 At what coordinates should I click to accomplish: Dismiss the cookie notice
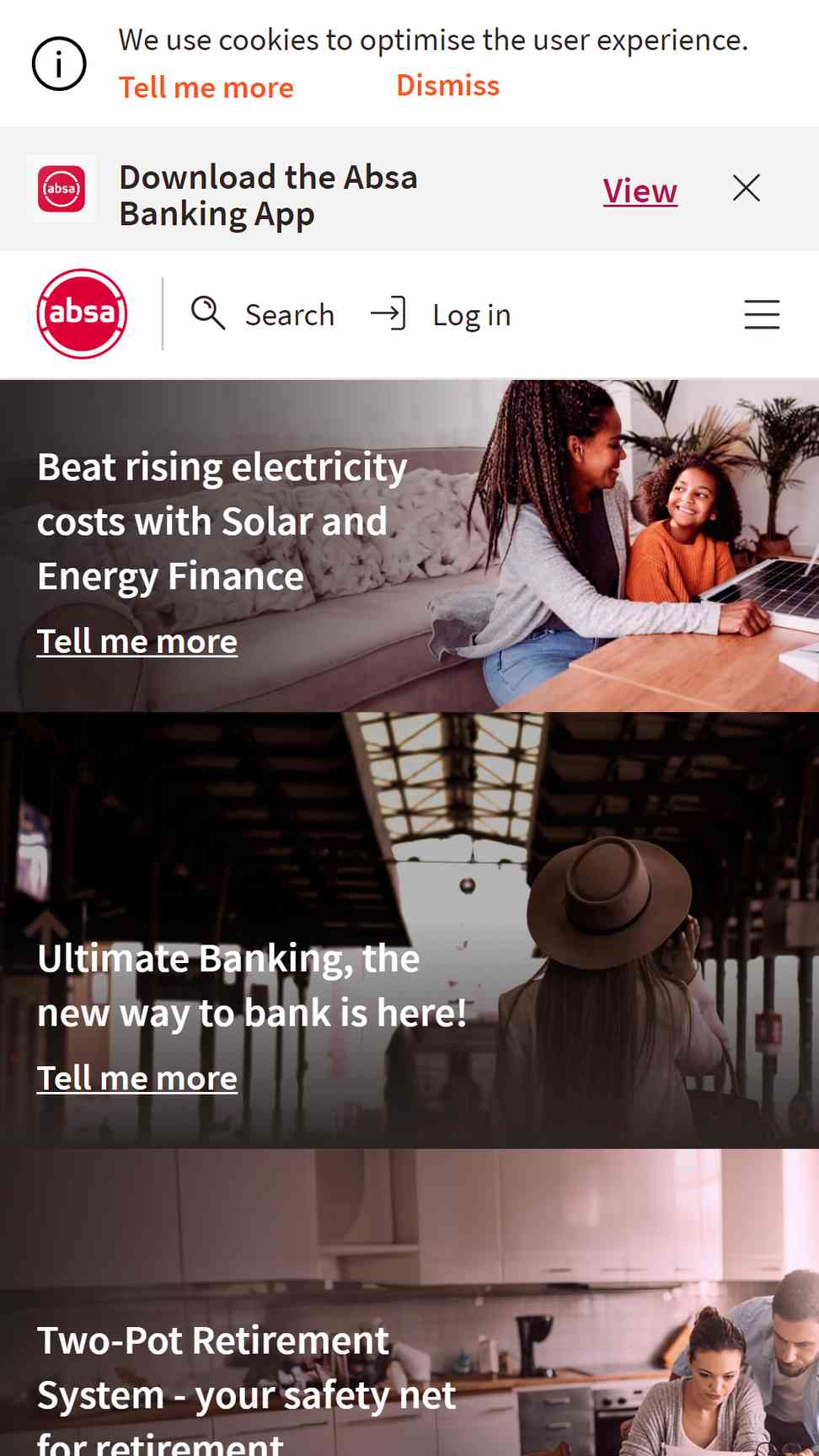pyautogui.click(x=447, y=86)
